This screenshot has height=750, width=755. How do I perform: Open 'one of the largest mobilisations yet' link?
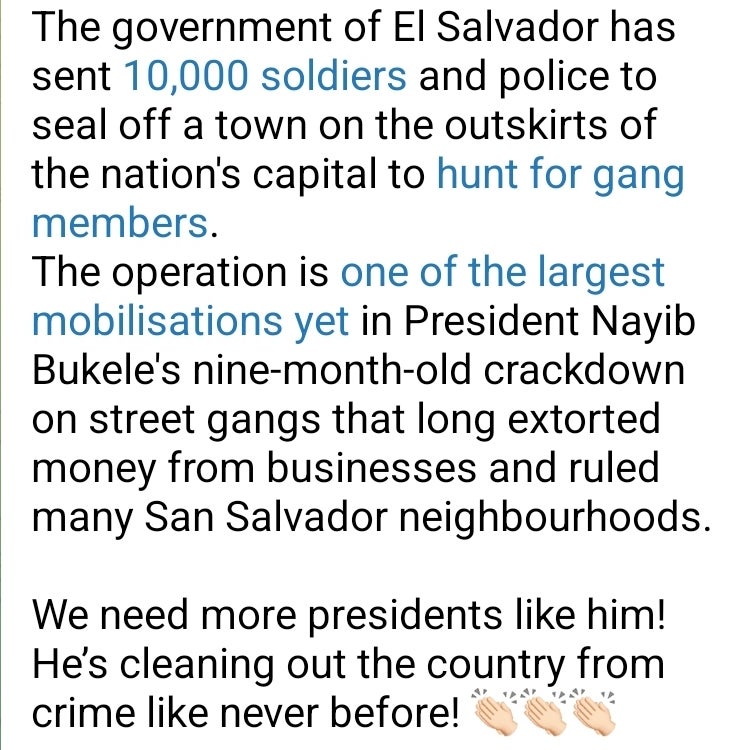tap(502, 272)
